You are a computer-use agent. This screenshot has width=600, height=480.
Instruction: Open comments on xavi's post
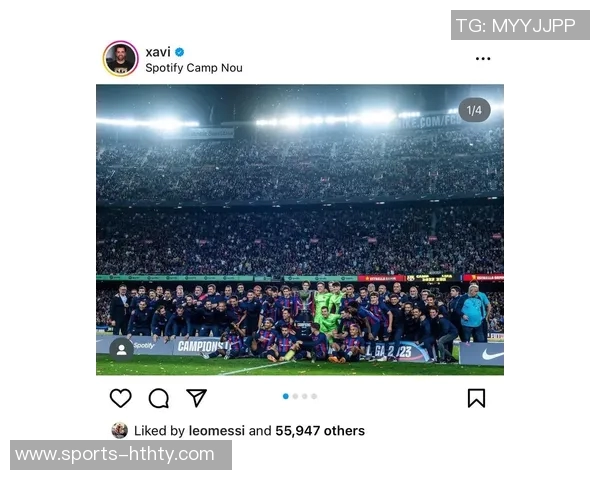(x=158, y=398)
